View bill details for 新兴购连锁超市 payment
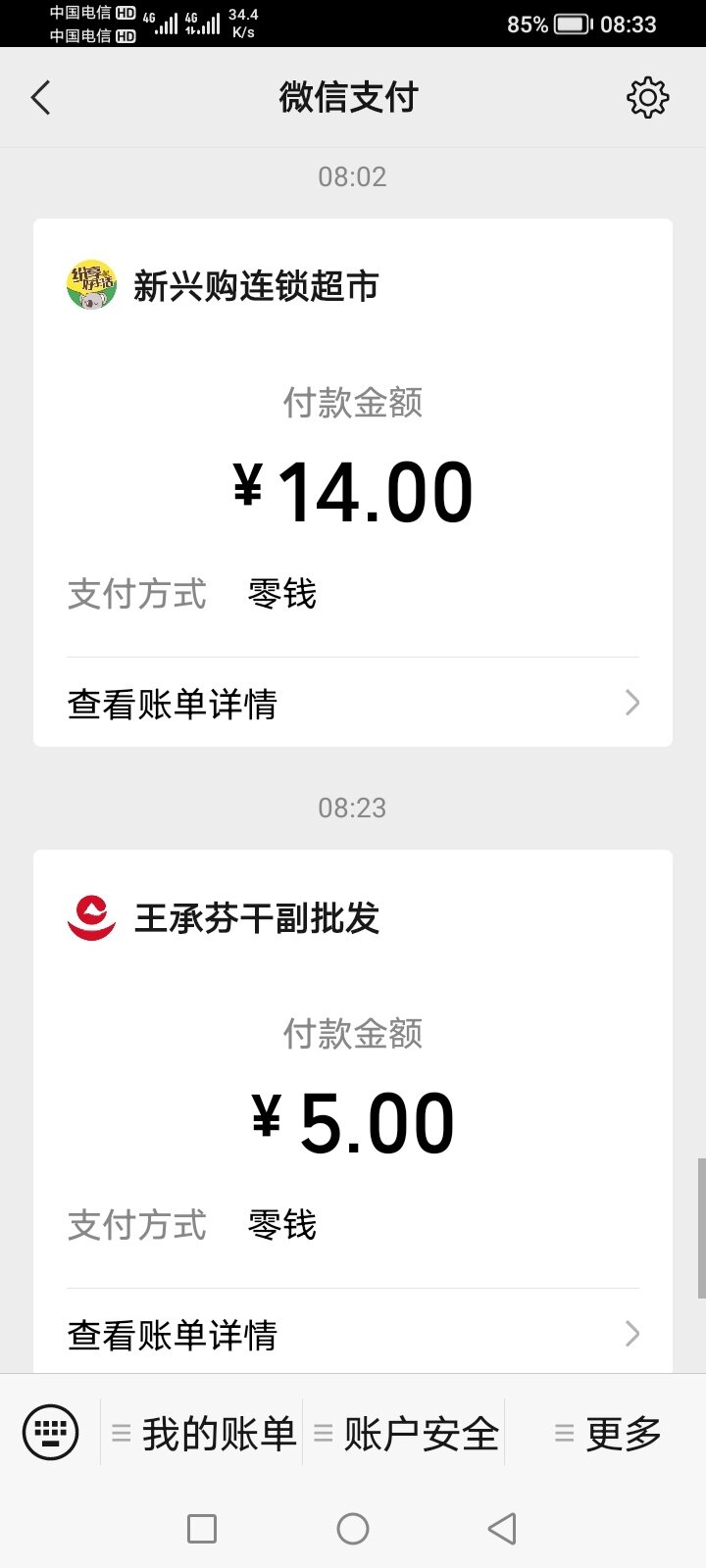706x1568 pixels. 353,703
